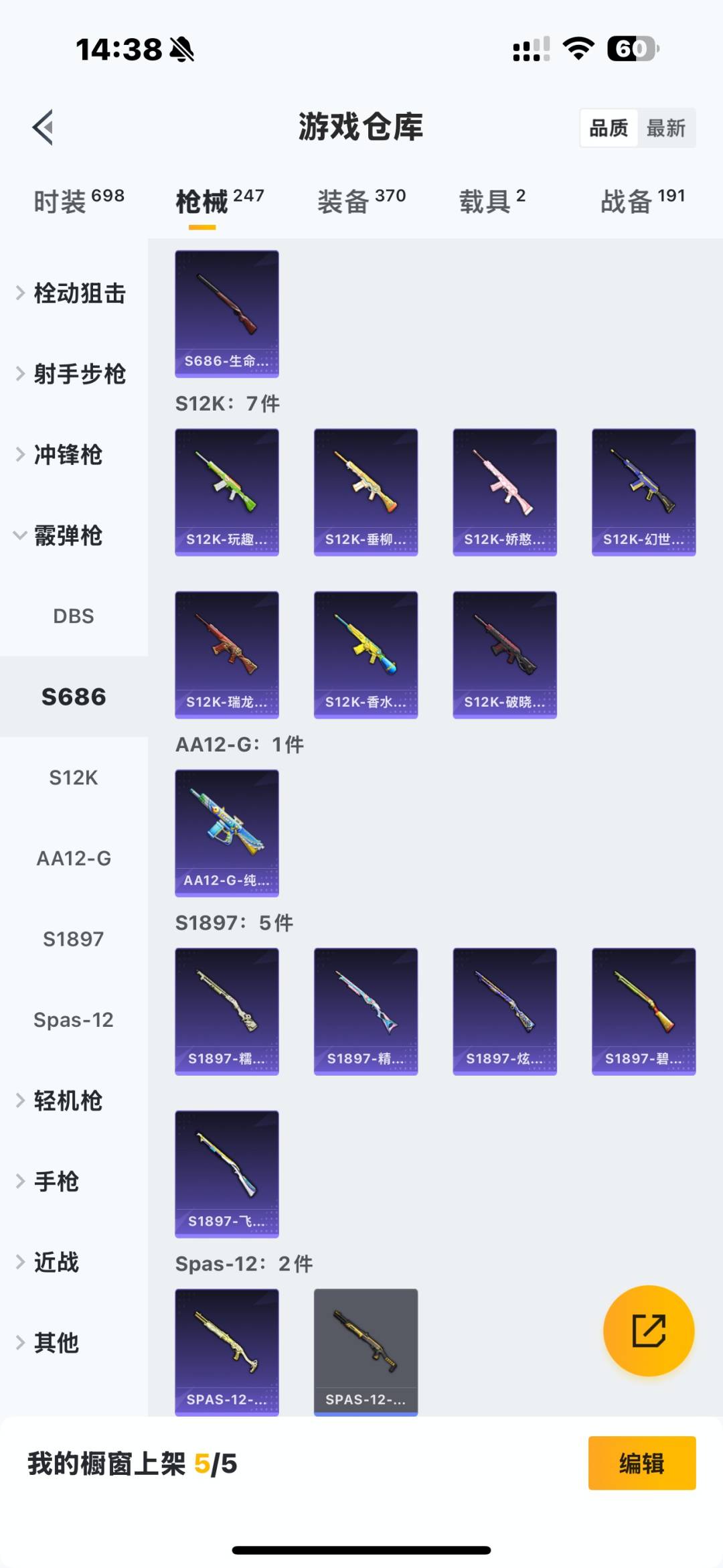Select Spas-12 in the sidebar
The image size is (723, 1568).
(74, 1019)
